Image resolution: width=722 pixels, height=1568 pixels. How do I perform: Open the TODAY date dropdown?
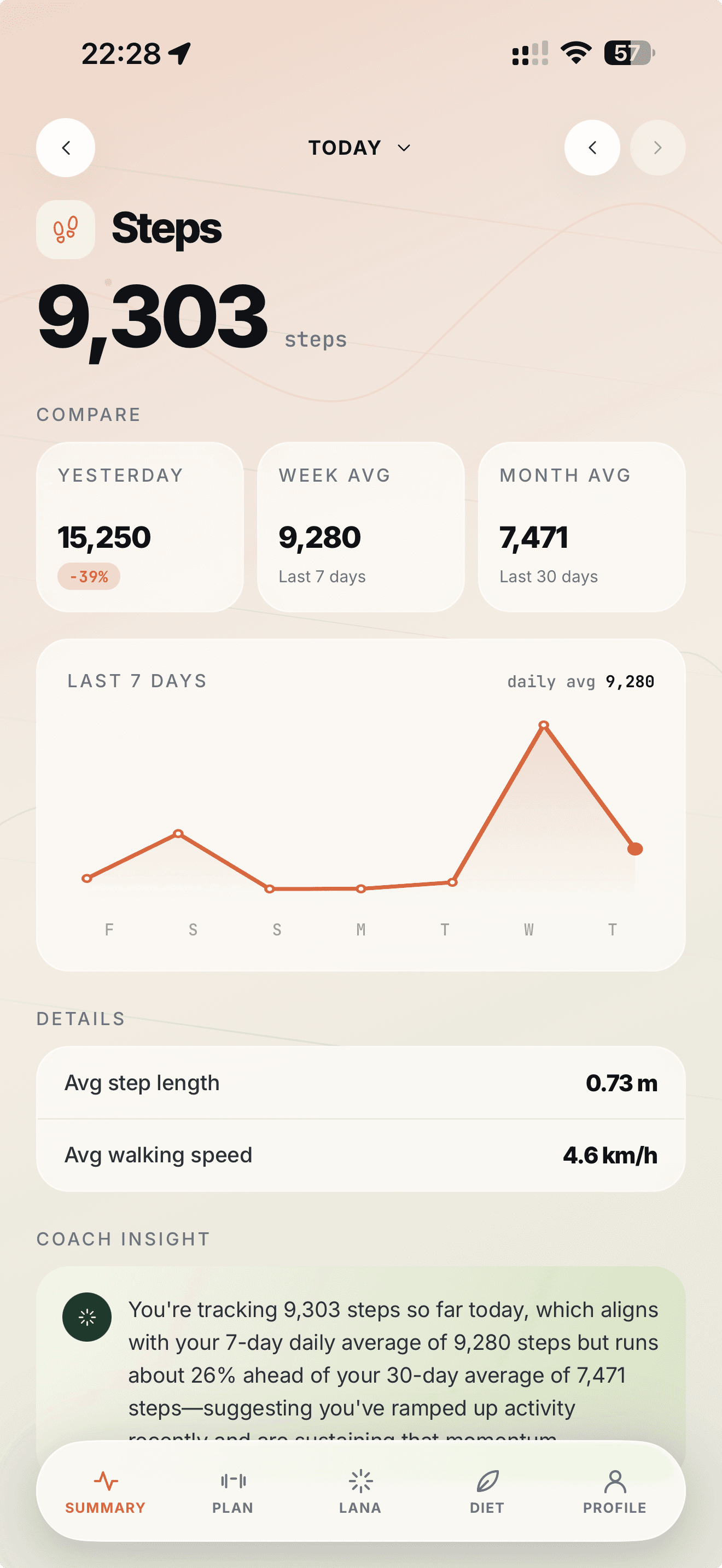(x=360, y=148)
